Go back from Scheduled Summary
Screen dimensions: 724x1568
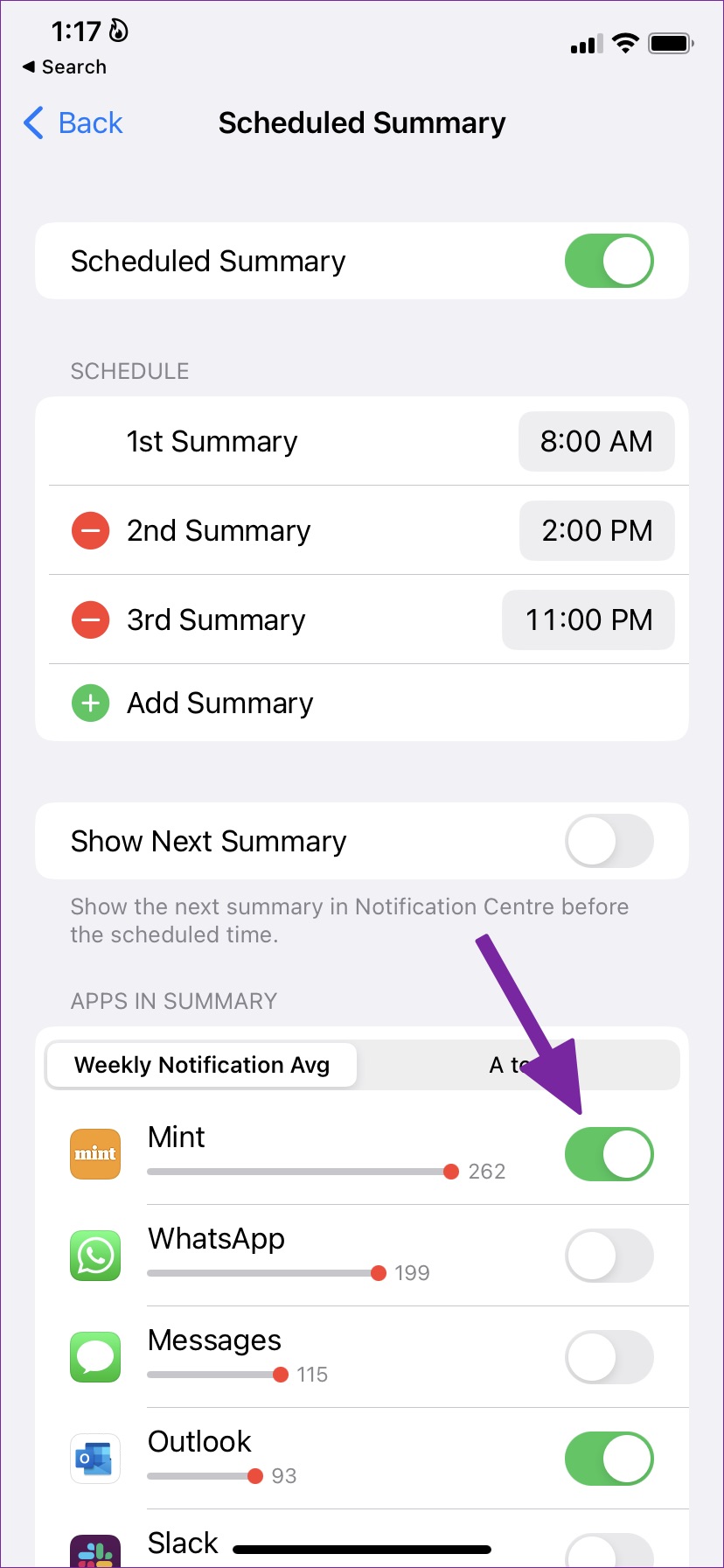[x=73, y=123]
